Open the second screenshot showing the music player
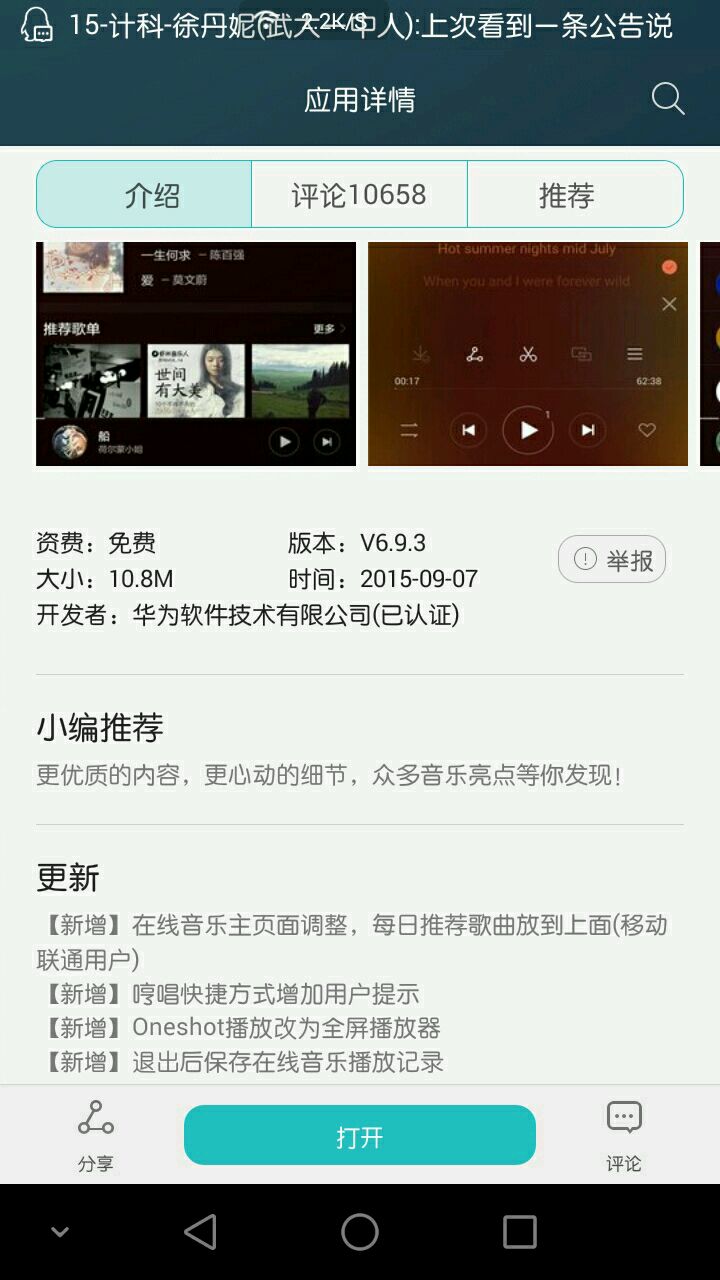Viewport: 720px width, 1280px height. (x=527, y=354)
